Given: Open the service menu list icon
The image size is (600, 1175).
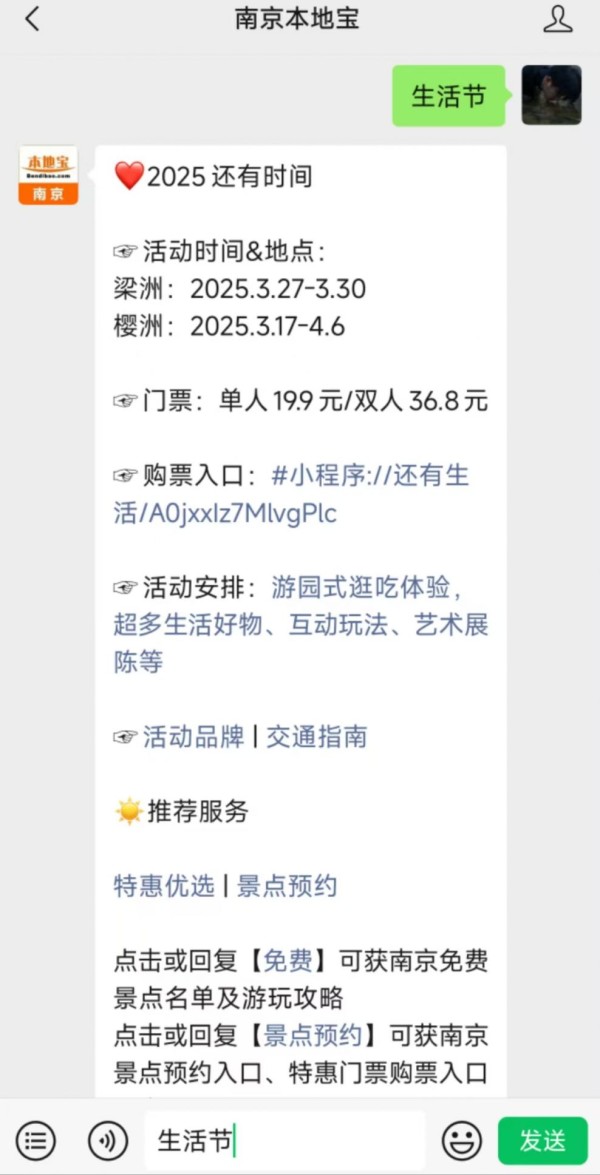Looking at the screenshot, I should [x=36, y=1140].
